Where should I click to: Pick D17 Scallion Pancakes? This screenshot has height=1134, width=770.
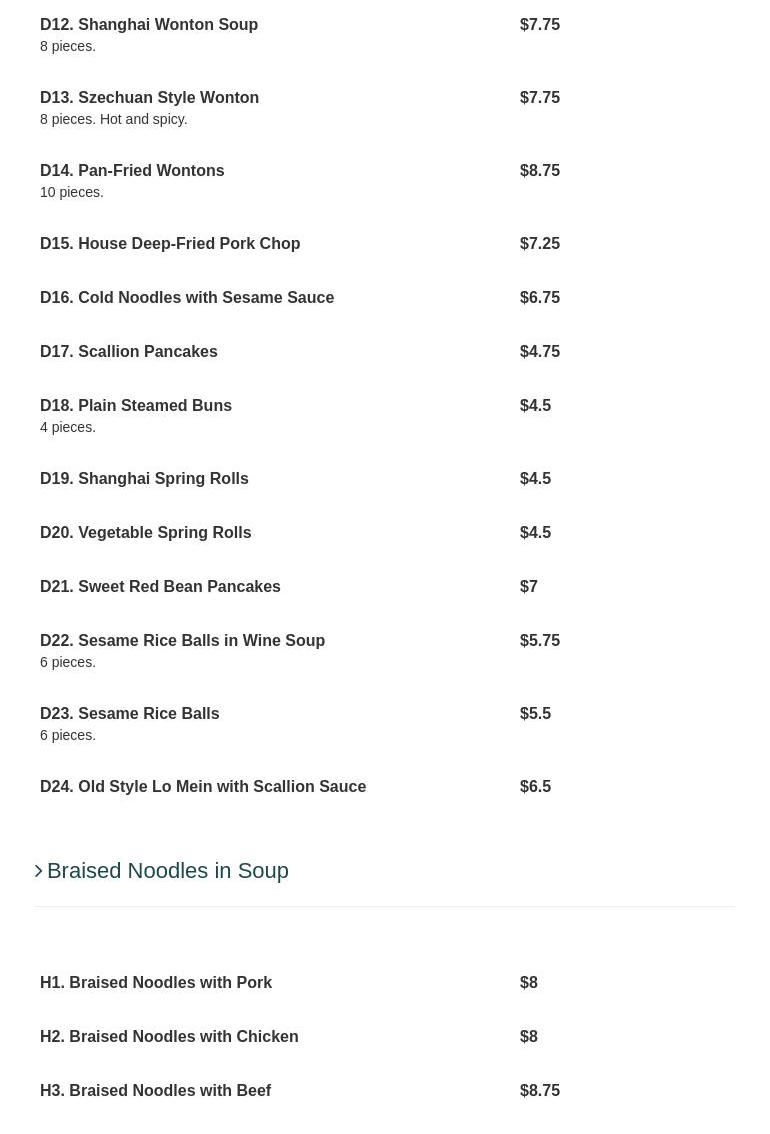(129, 352)
